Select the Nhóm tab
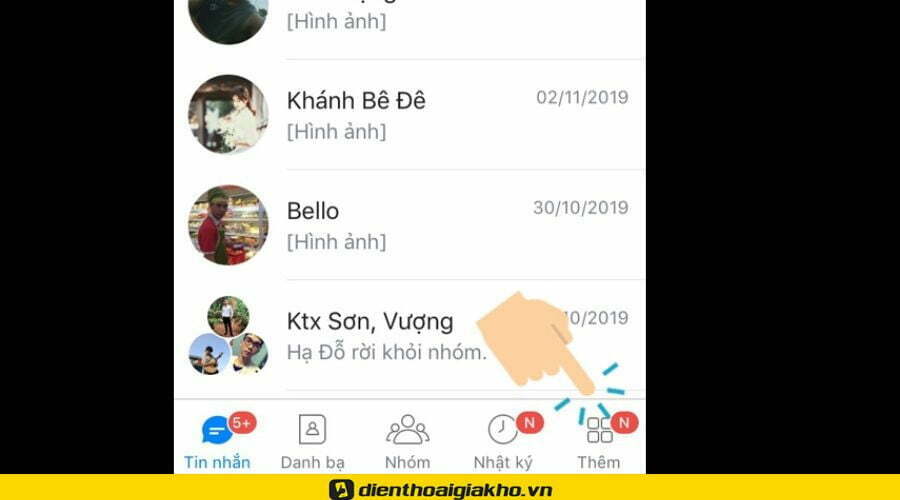Viewport: 900px width, 500px height. (x=407, y=441)
